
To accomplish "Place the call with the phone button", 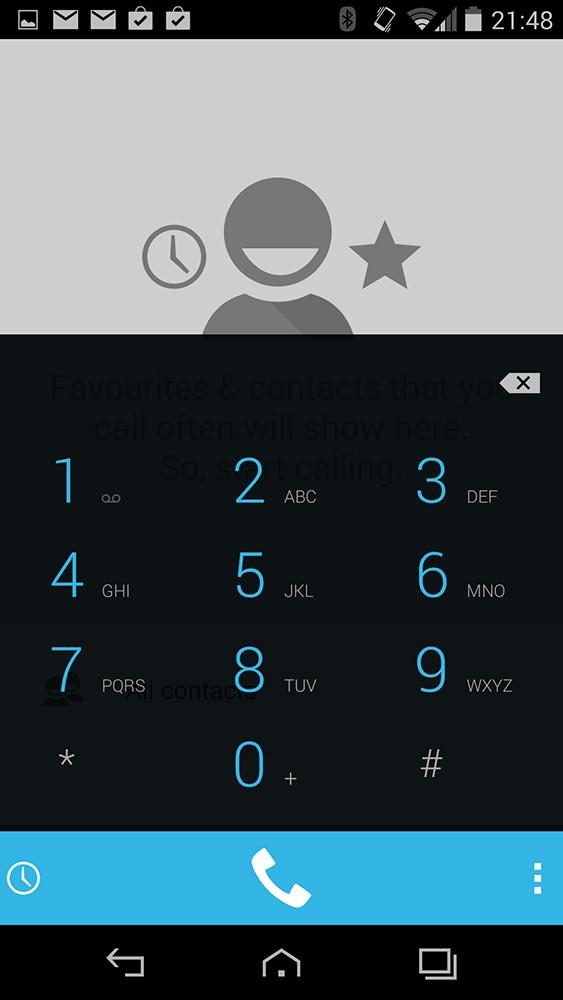I will tap(281, 878).
